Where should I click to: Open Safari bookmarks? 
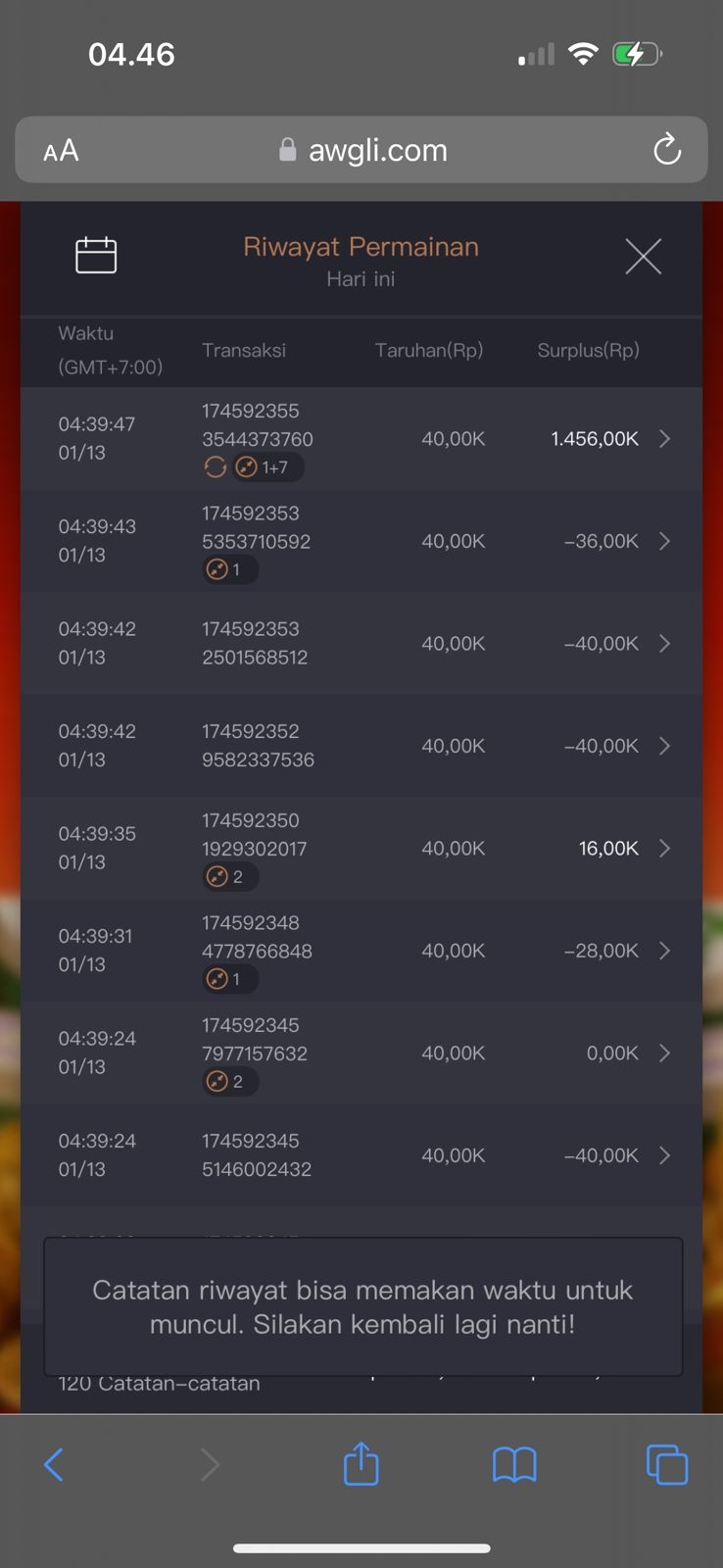tap(514, 1465)
